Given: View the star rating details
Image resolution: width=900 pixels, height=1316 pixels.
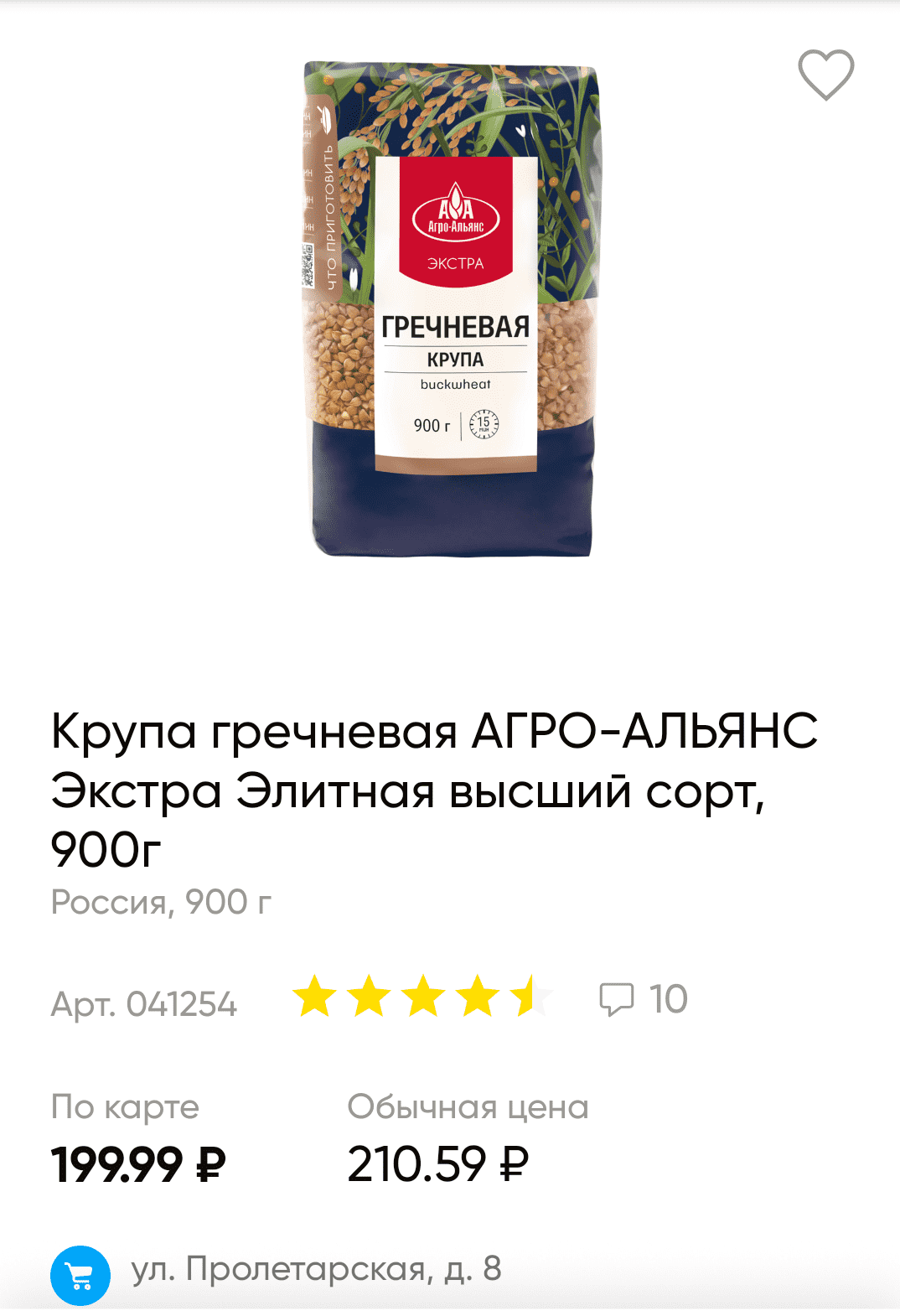Looking at the screenshot, I should point(423,997).
